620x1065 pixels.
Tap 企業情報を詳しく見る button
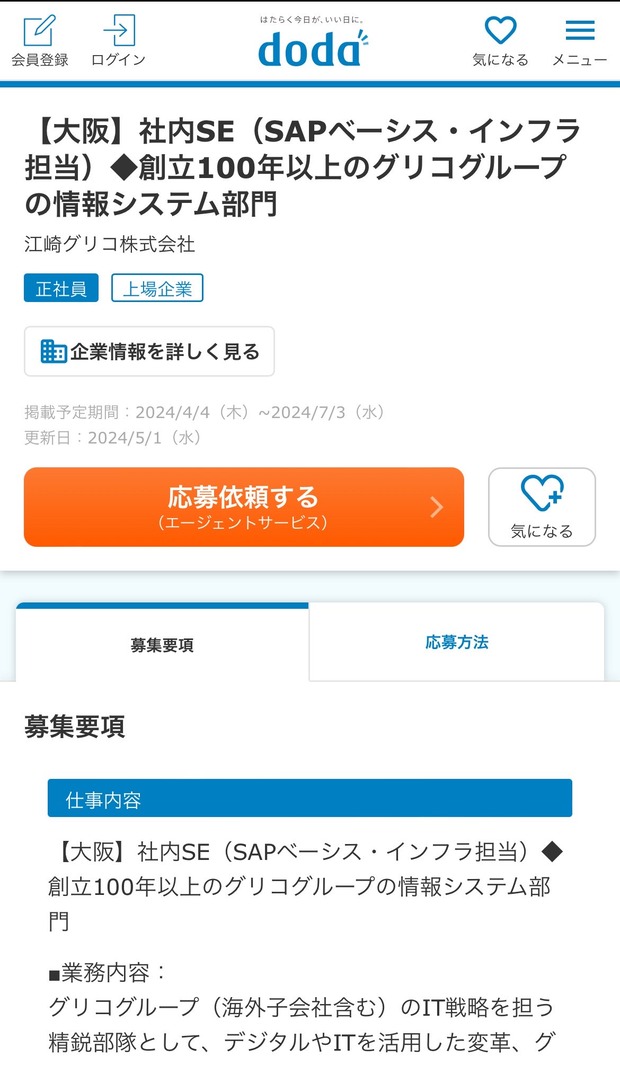(x=149, y=351)
